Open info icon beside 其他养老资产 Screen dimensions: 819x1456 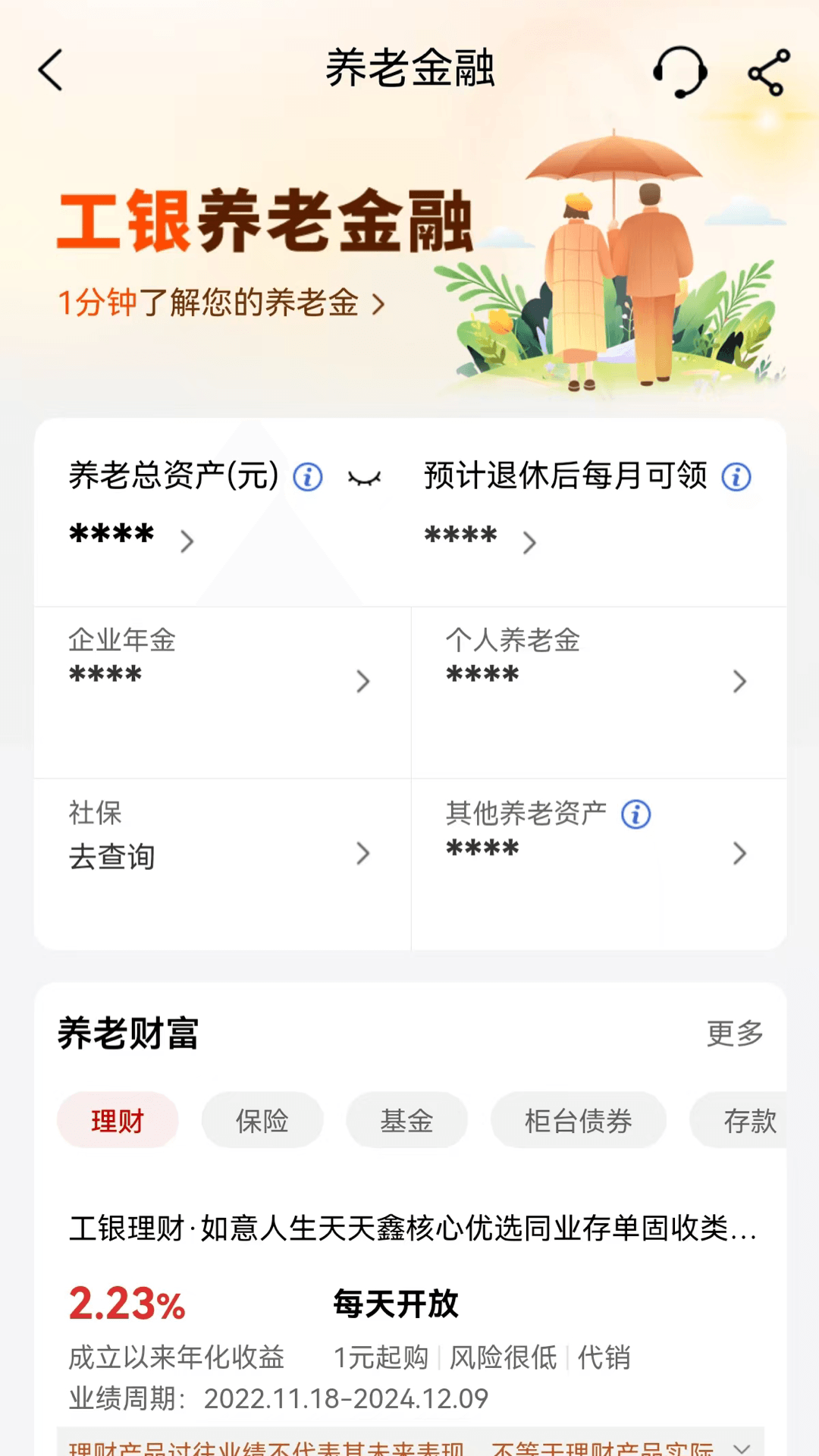pyautogui.click(x=635, y=814)
